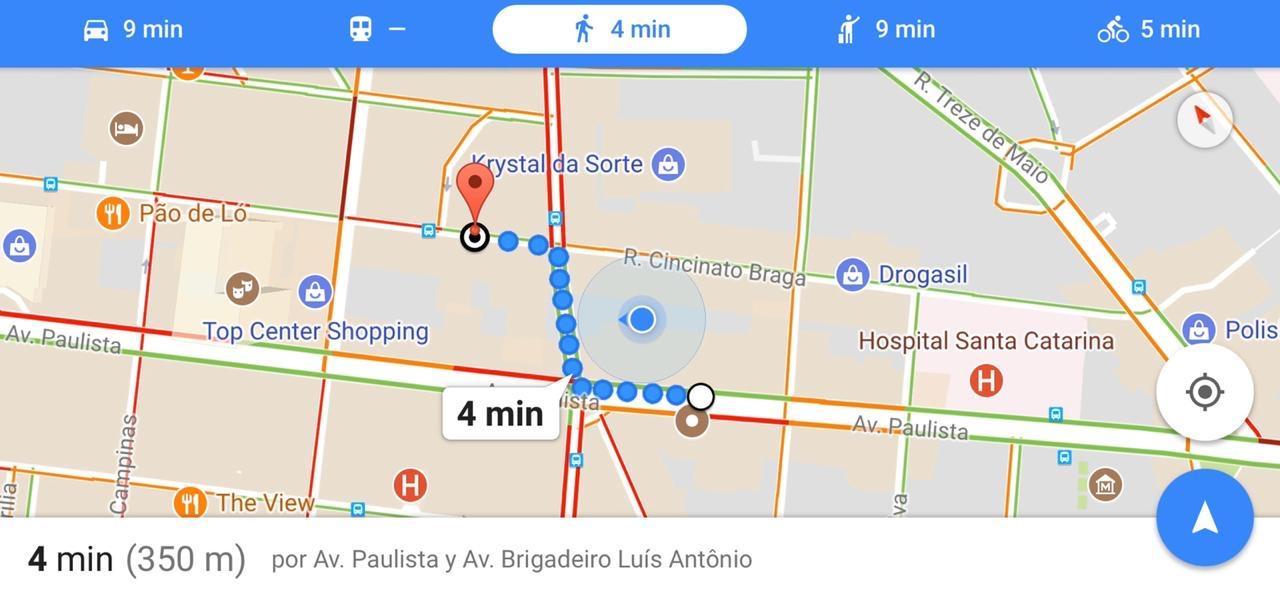Screen dimensions: 1280x600
Task: Center the map on my location
Action: (x=1204, y=392)
